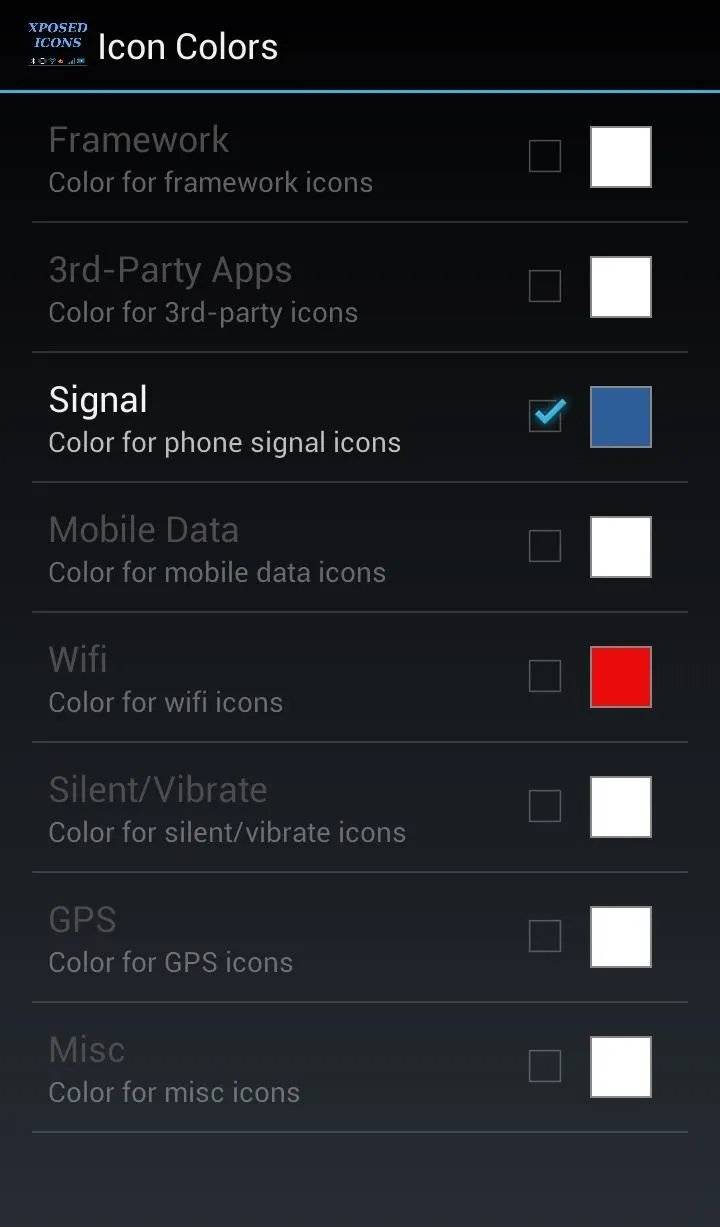Check the GPS color checkbox

(x=545, y=936)
